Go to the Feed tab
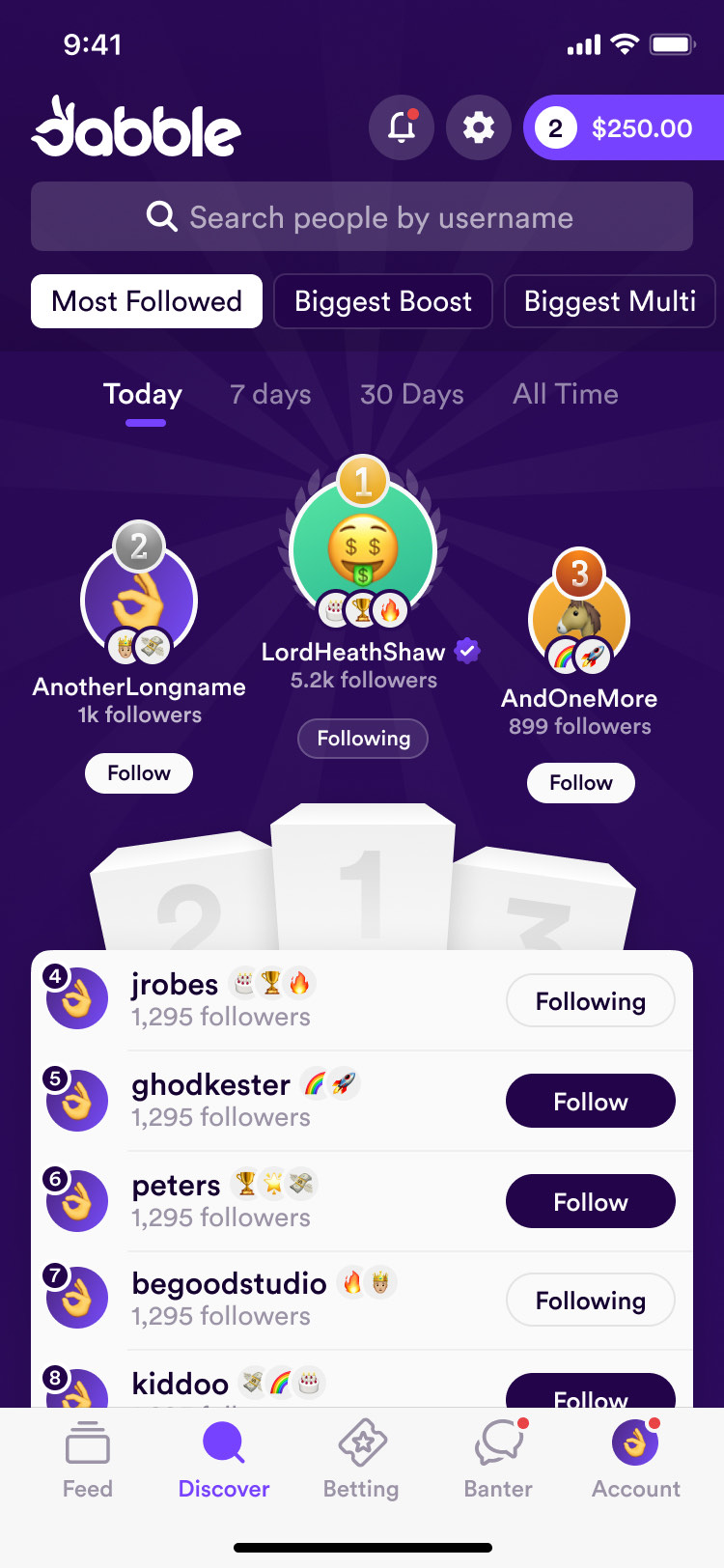The height and width of the screenshot is (1568, 724). (88, 1460)
